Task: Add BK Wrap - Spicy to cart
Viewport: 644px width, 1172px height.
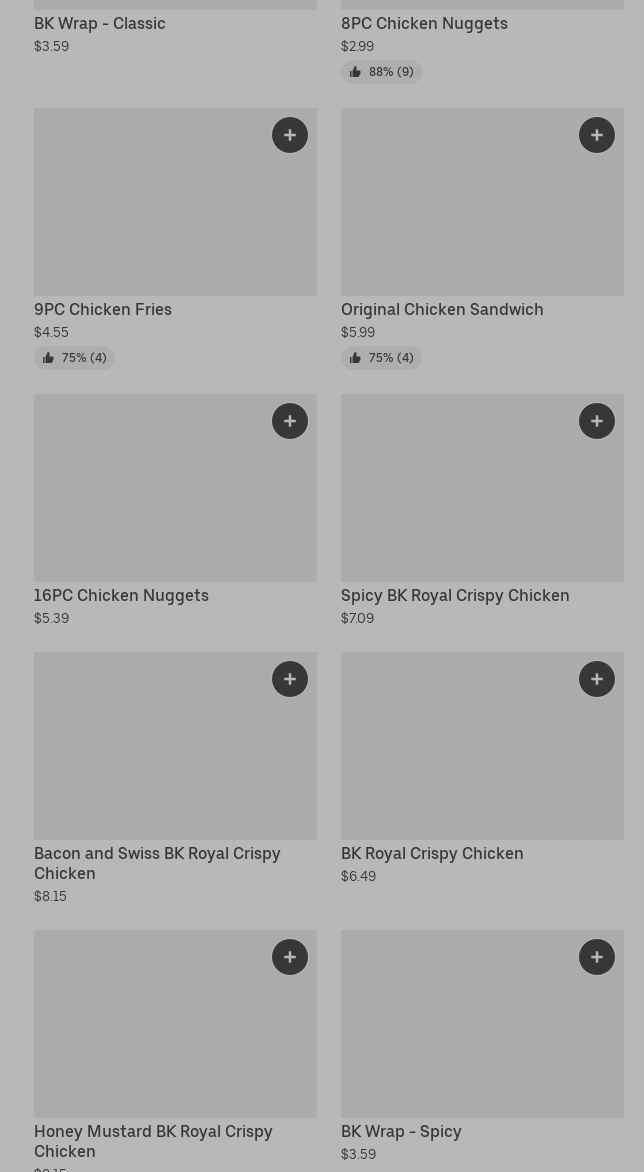Action: [x=597, y=957]
